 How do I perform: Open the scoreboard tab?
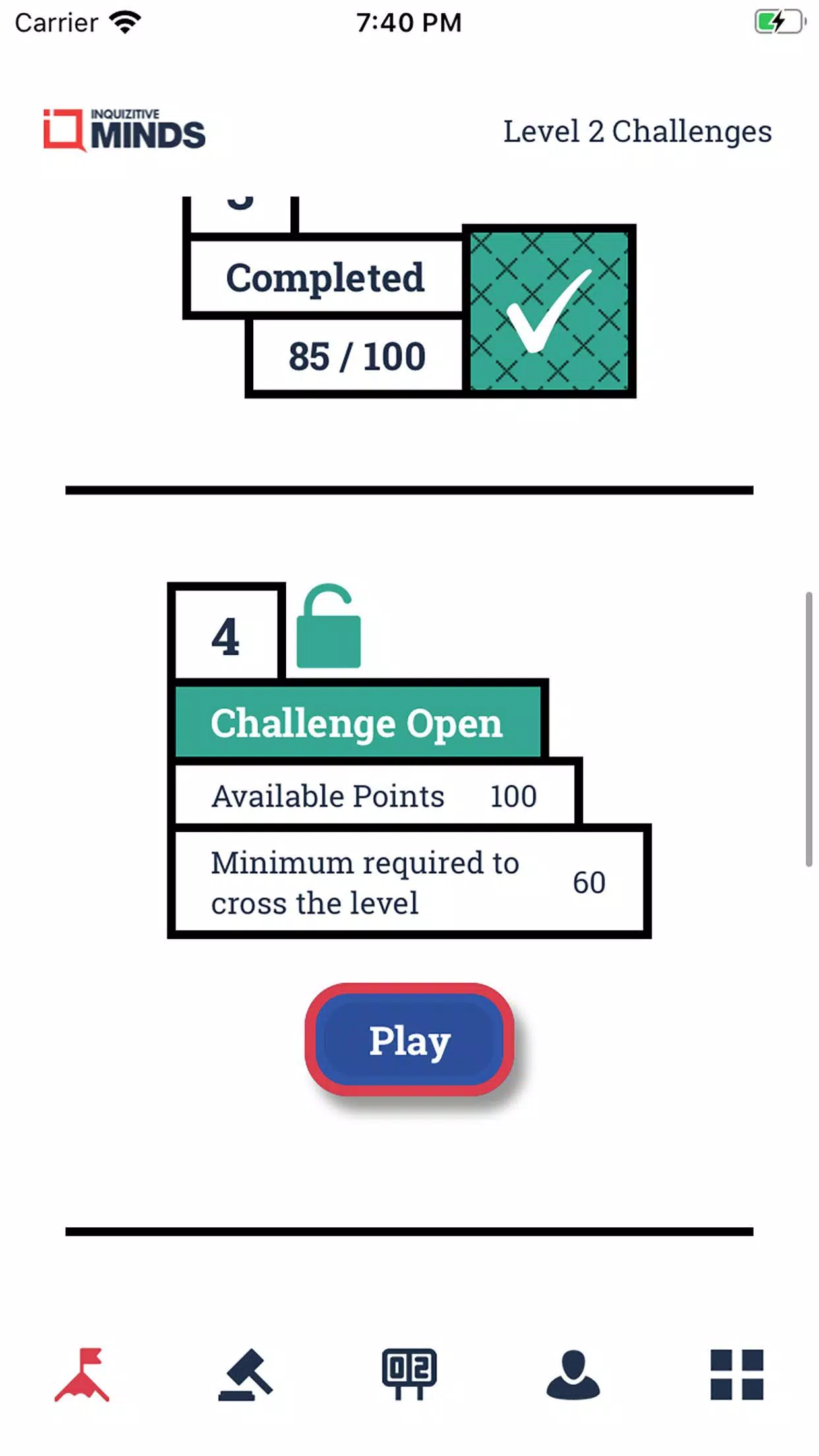409,1374
